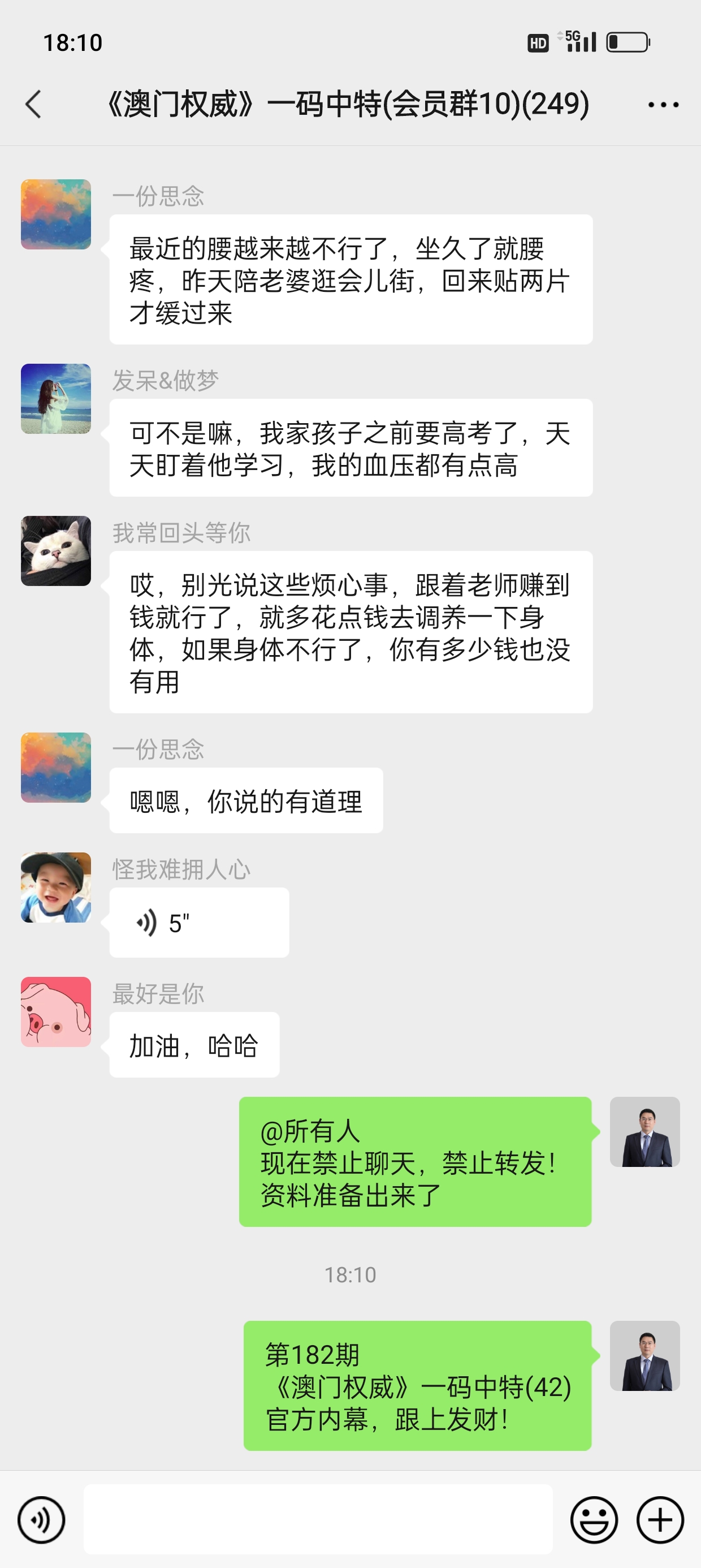Open 最好是你's pig avatar

[56, 1011]
